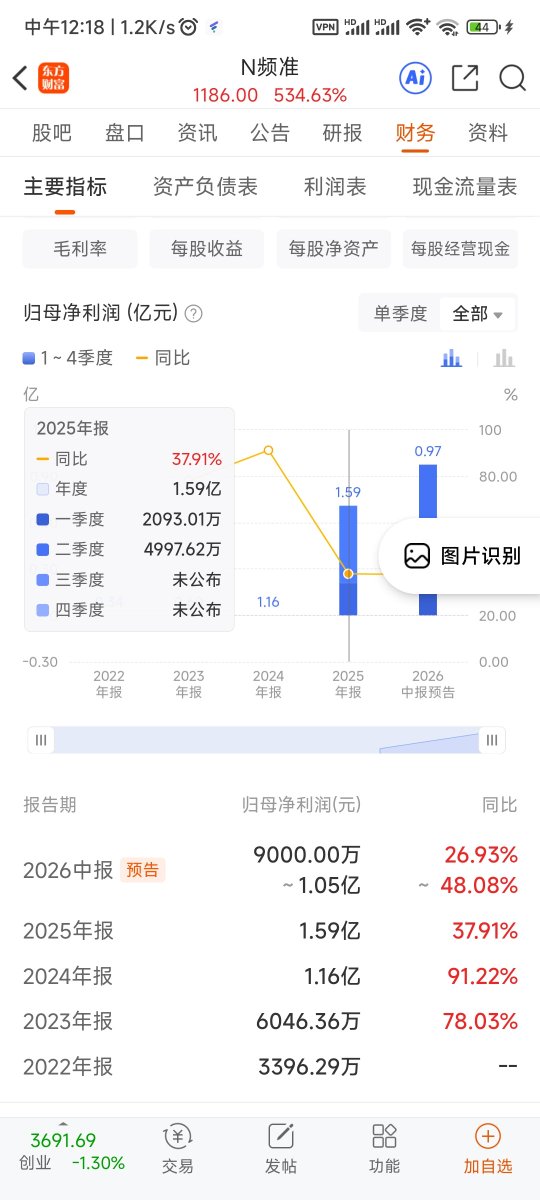
Task: Open the AI assistant icon
Action: (x=415, y=78)
